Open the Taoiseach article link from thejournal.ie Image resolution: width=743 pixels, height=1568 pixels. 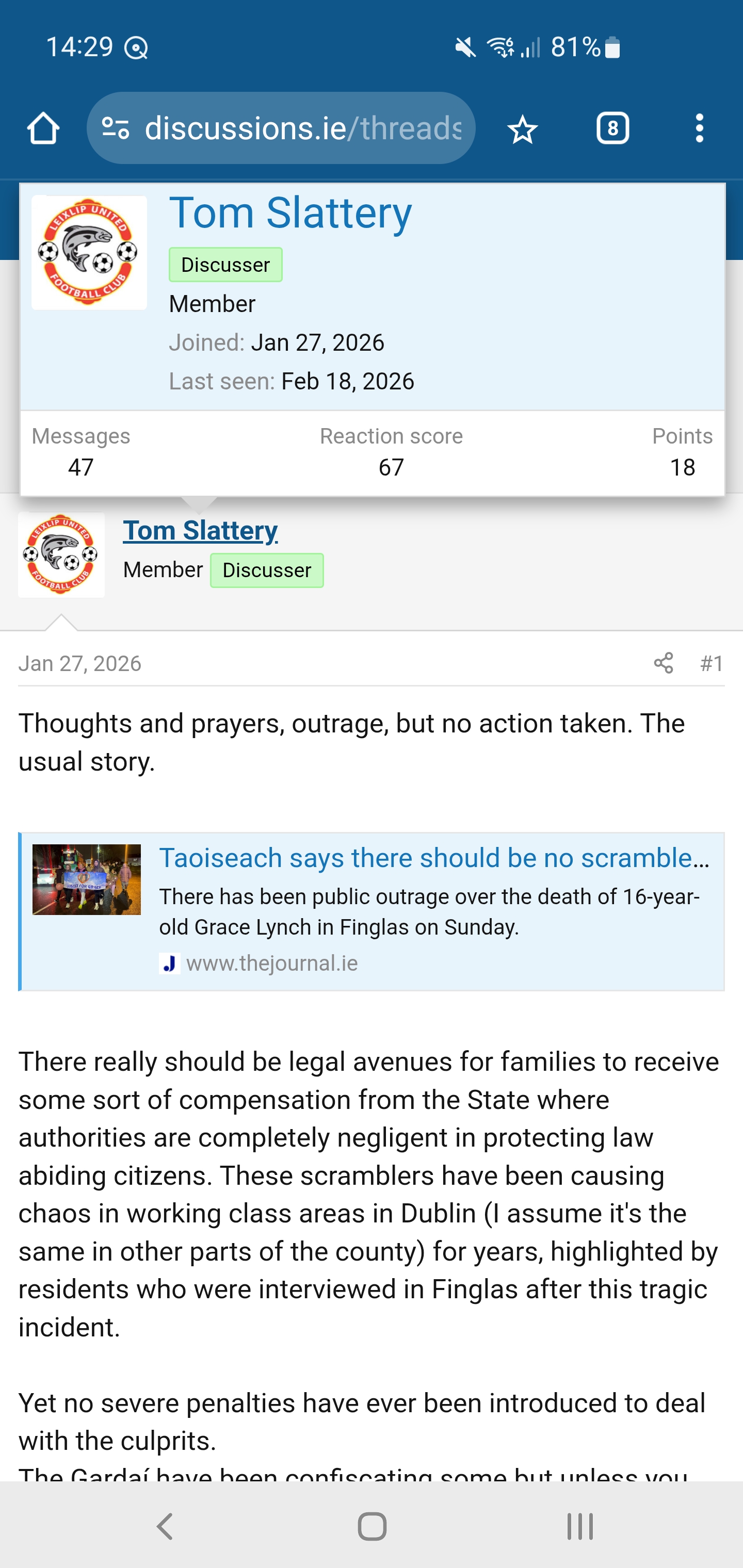tap(433, 858)
